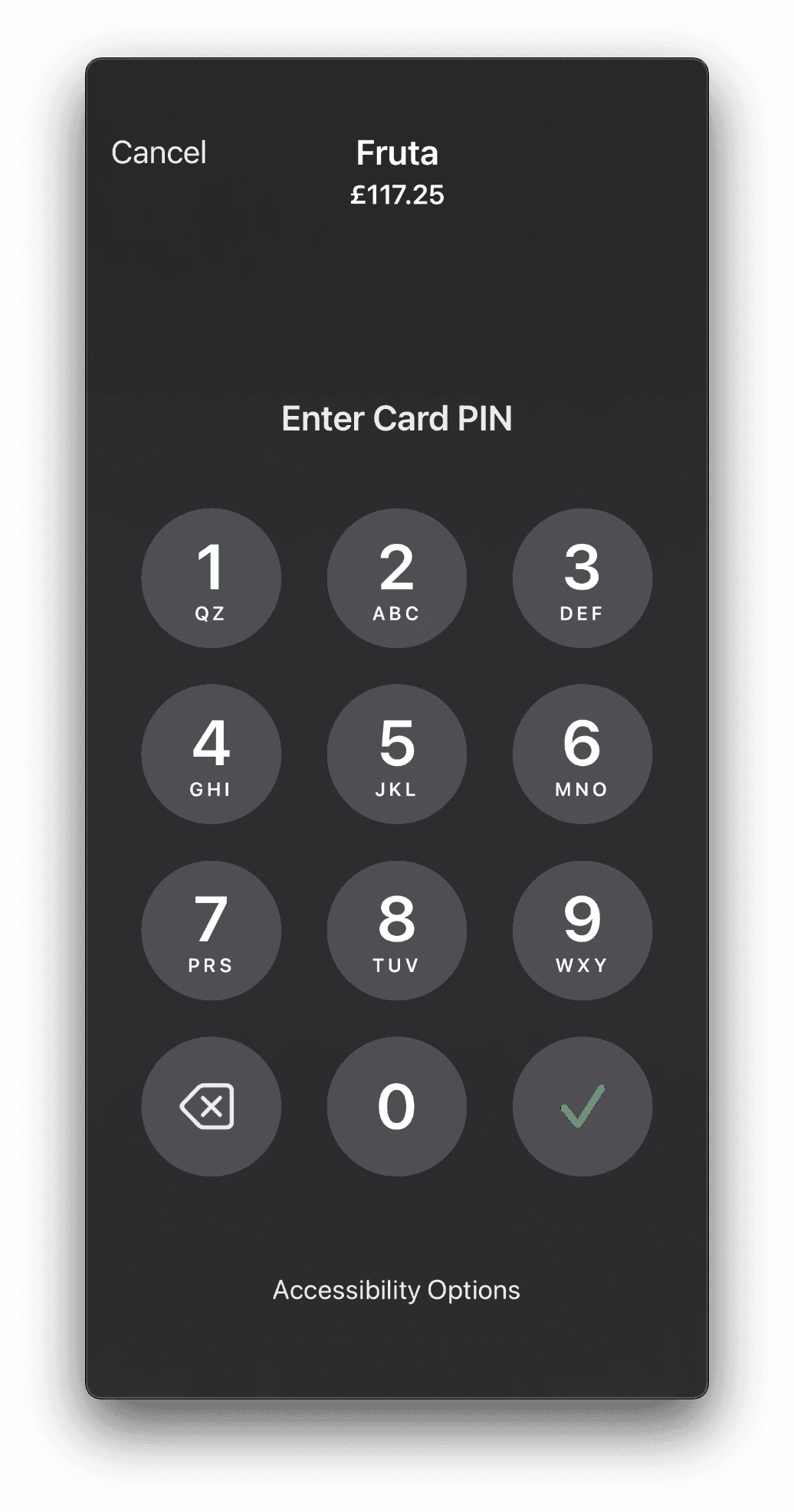Tap the £117.25 amount display
Viewport: 794px width, 1512px height.
click(x=397, y=194)
